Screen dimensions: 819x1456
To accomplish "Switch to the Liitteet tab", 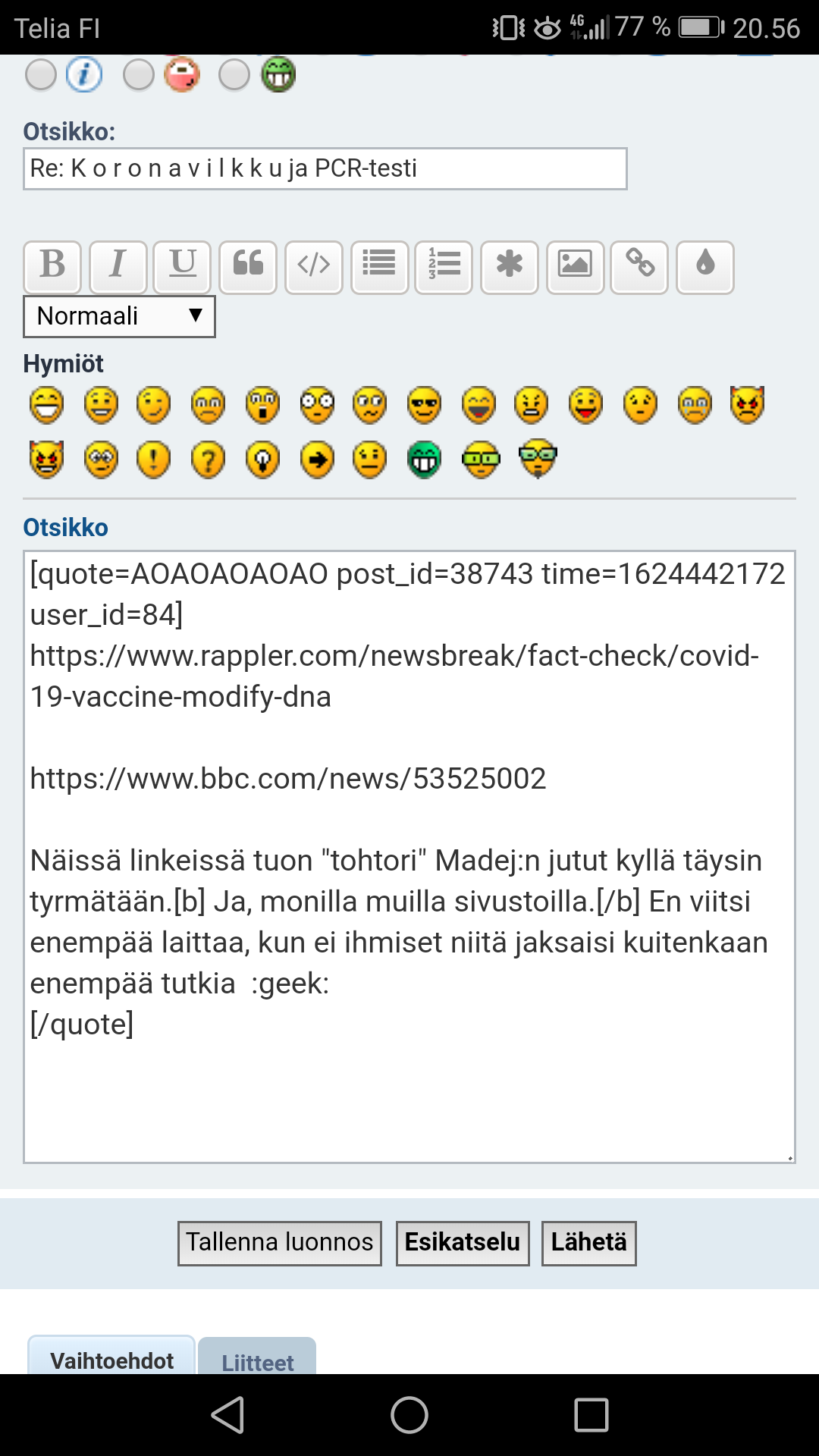I will 257,1361.
